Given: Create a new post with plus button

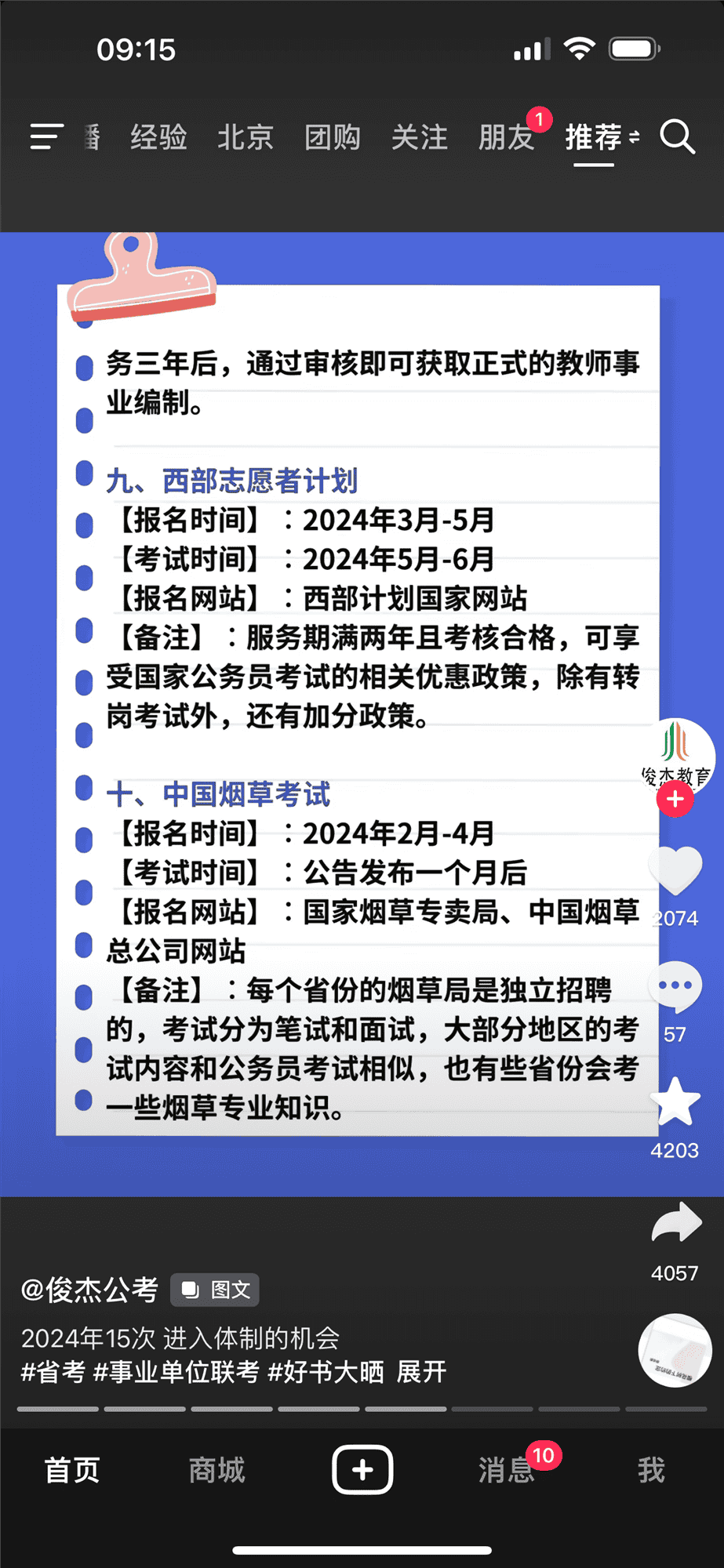Looking at the screenshot, I should [x=362, y=1470].
